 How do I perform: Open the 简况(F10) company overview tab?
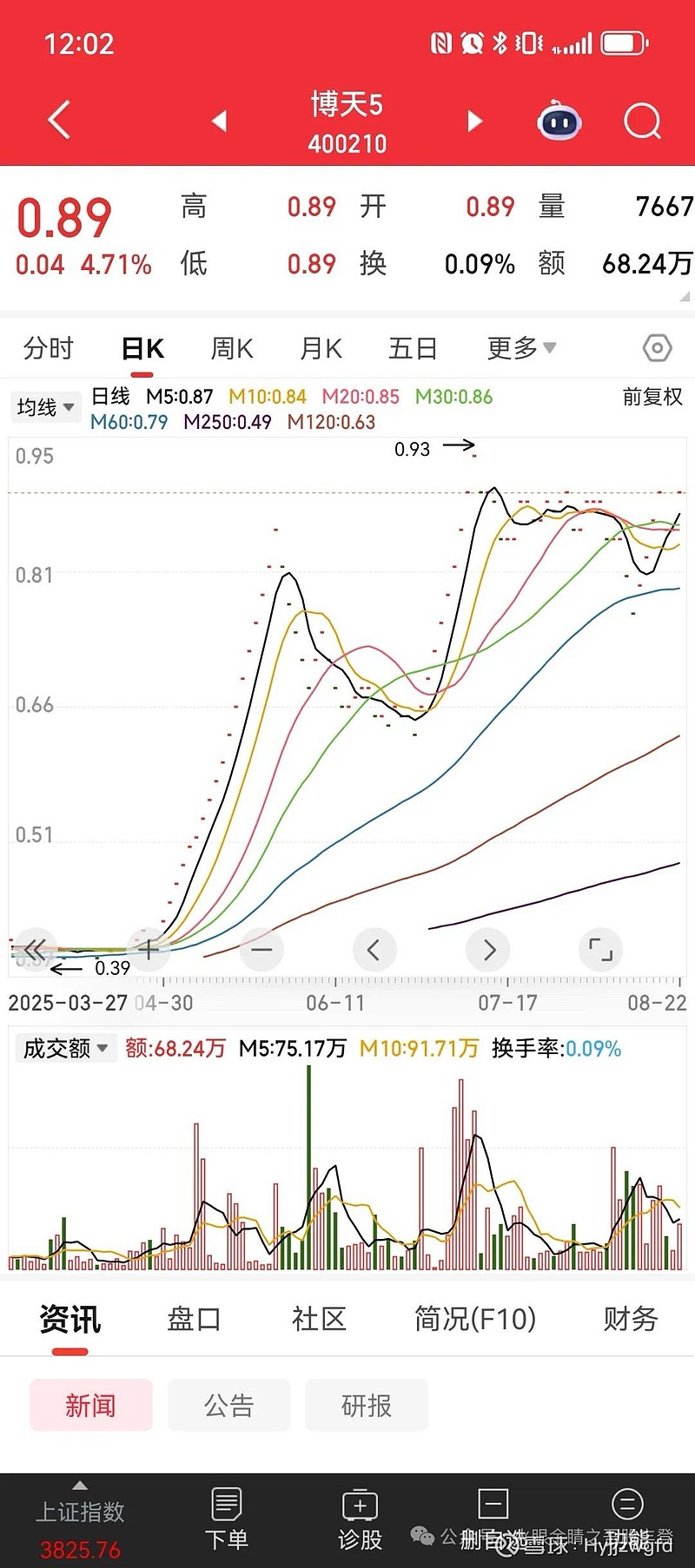pyautogui.click(x=476, y=1319)
